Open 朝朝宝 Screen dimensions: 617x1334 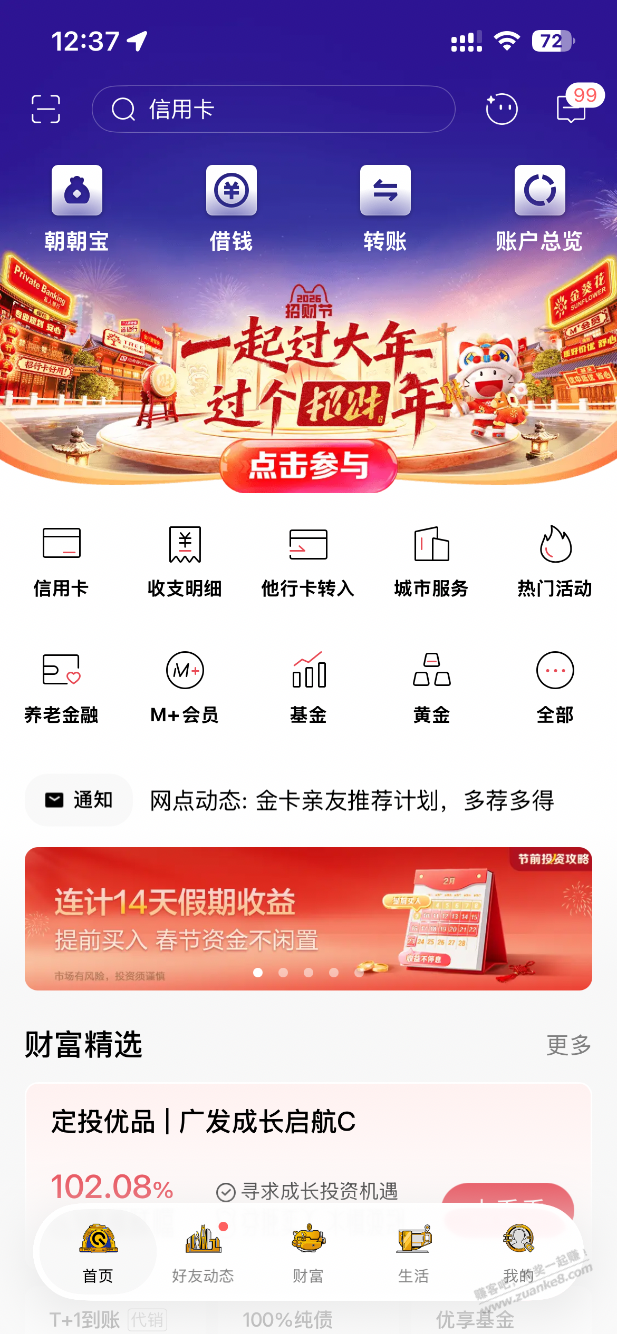77,208
